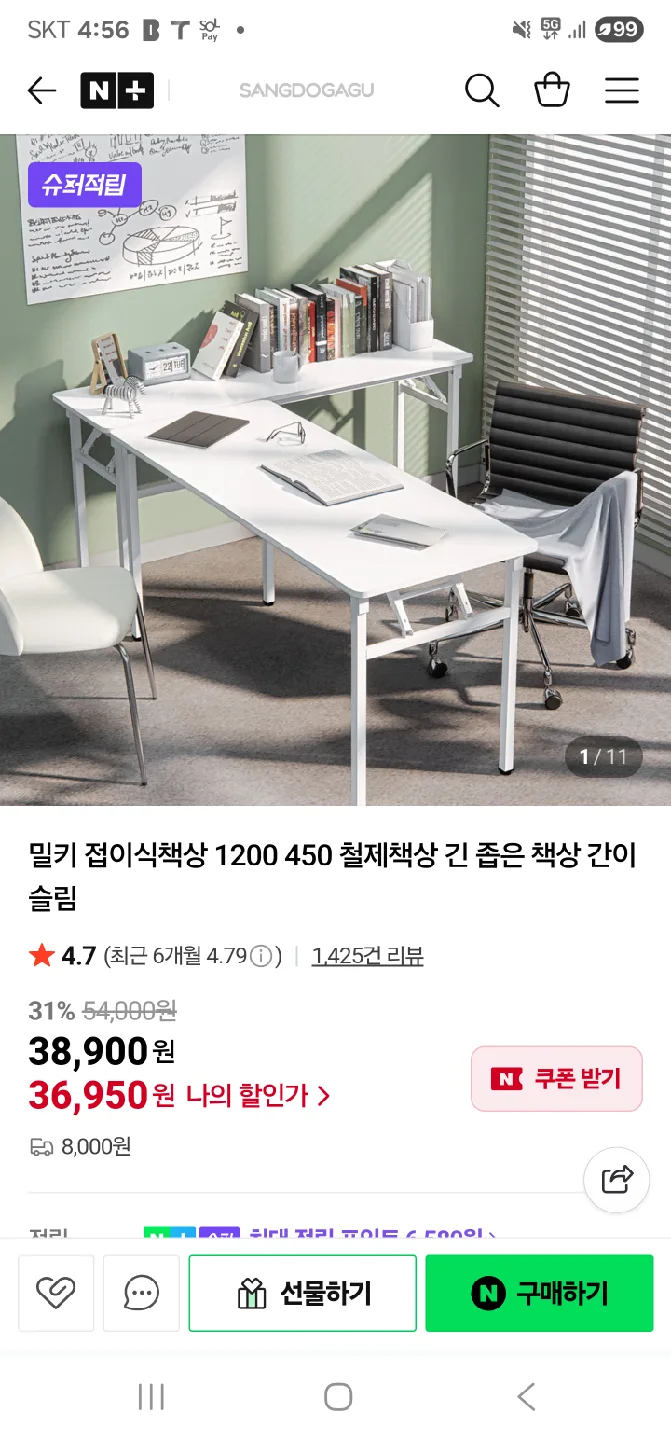Tap 구매하기 to buy now
This screenshot has width=671, height=1440.
539,1293
